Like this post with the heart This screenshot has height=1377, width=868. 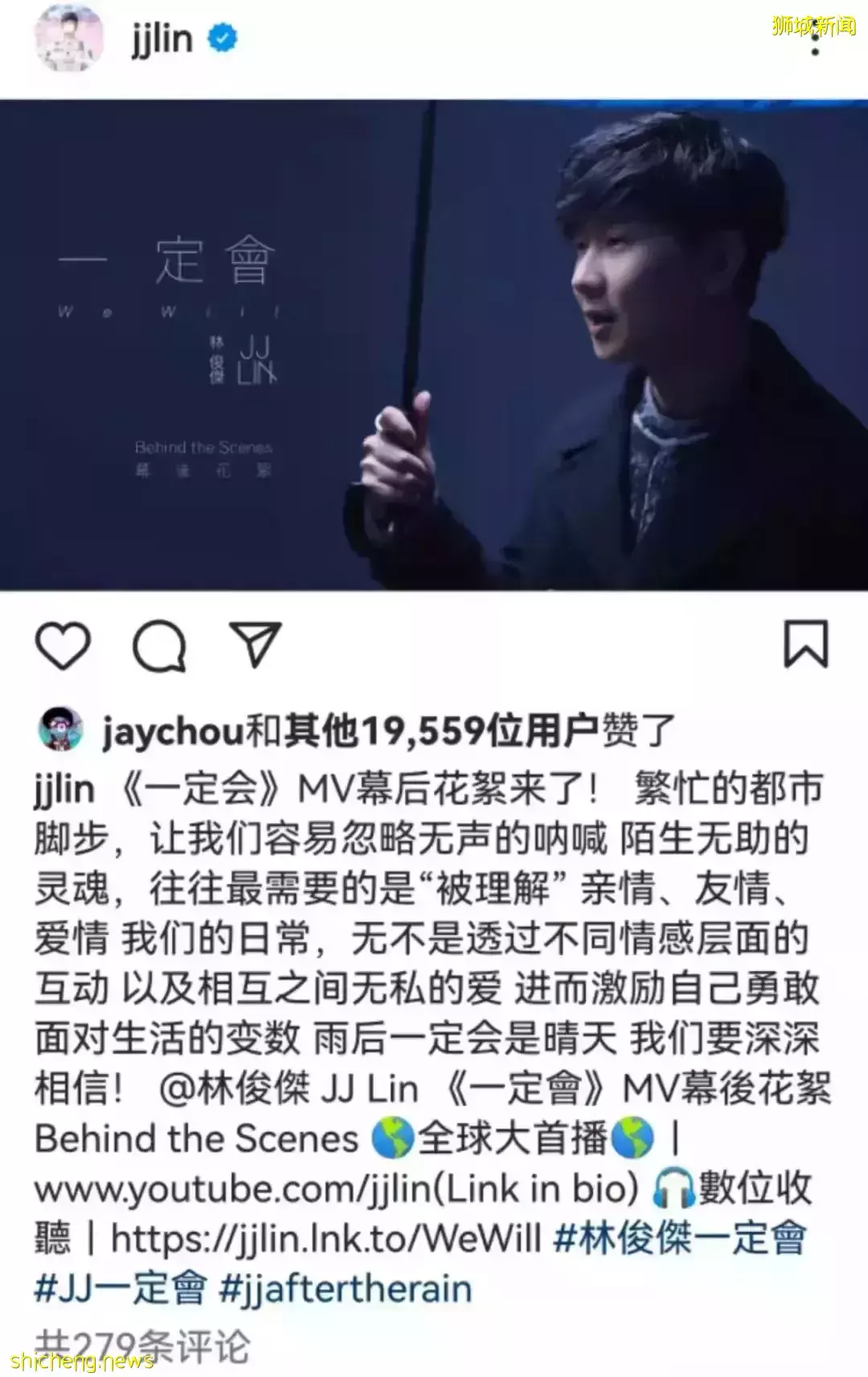63,645
